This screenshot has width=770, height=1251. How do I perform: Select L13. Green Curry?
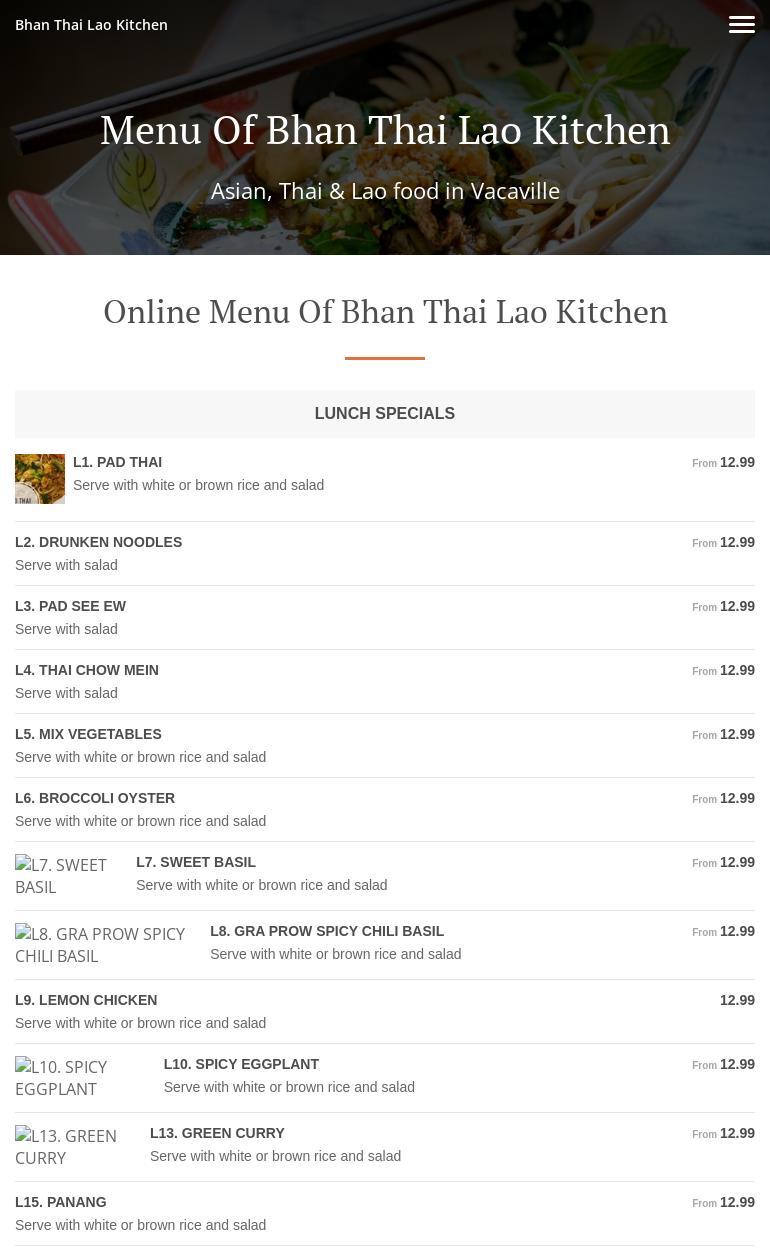pyautogui.click(x=217, y=1134)
